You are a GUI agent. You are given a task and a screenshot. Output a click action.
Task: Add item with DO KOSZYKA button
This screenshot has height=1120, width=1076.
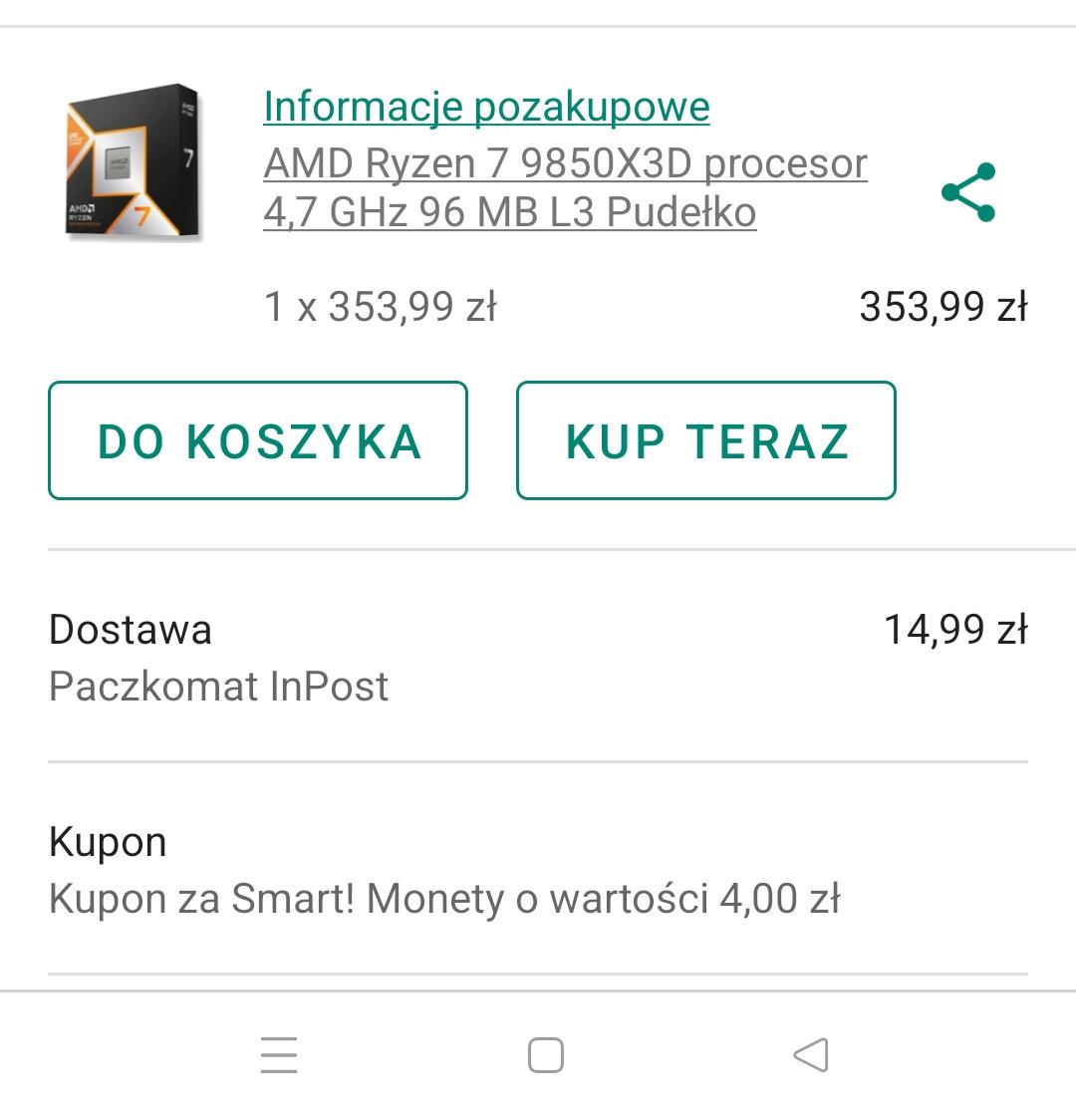[x=258, y=440]
